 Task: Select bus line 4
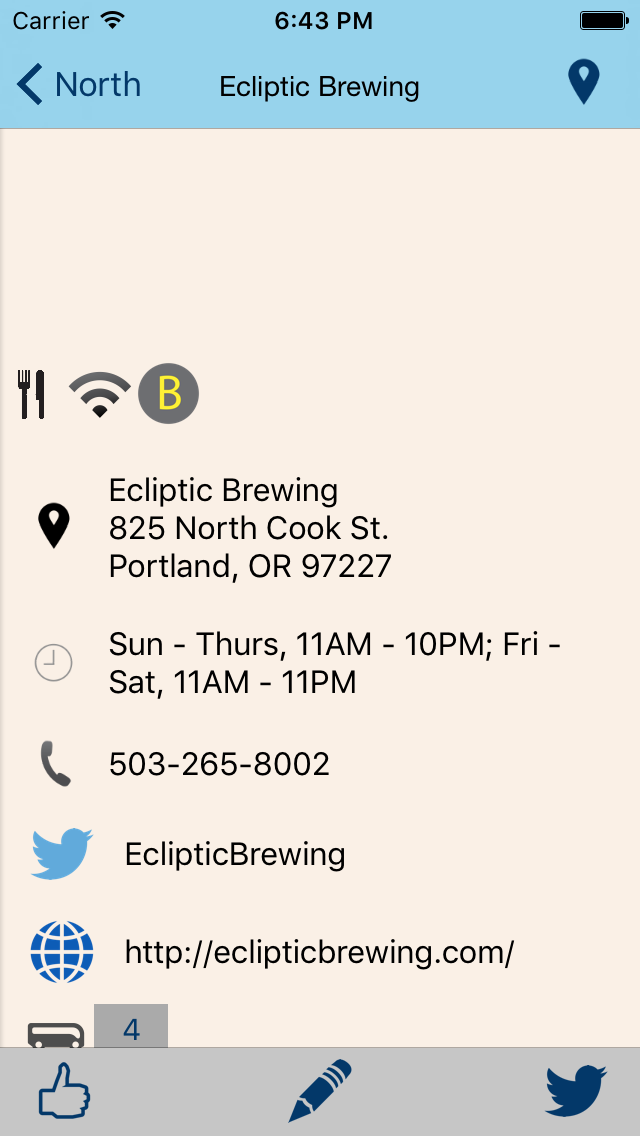point(131,1027)
